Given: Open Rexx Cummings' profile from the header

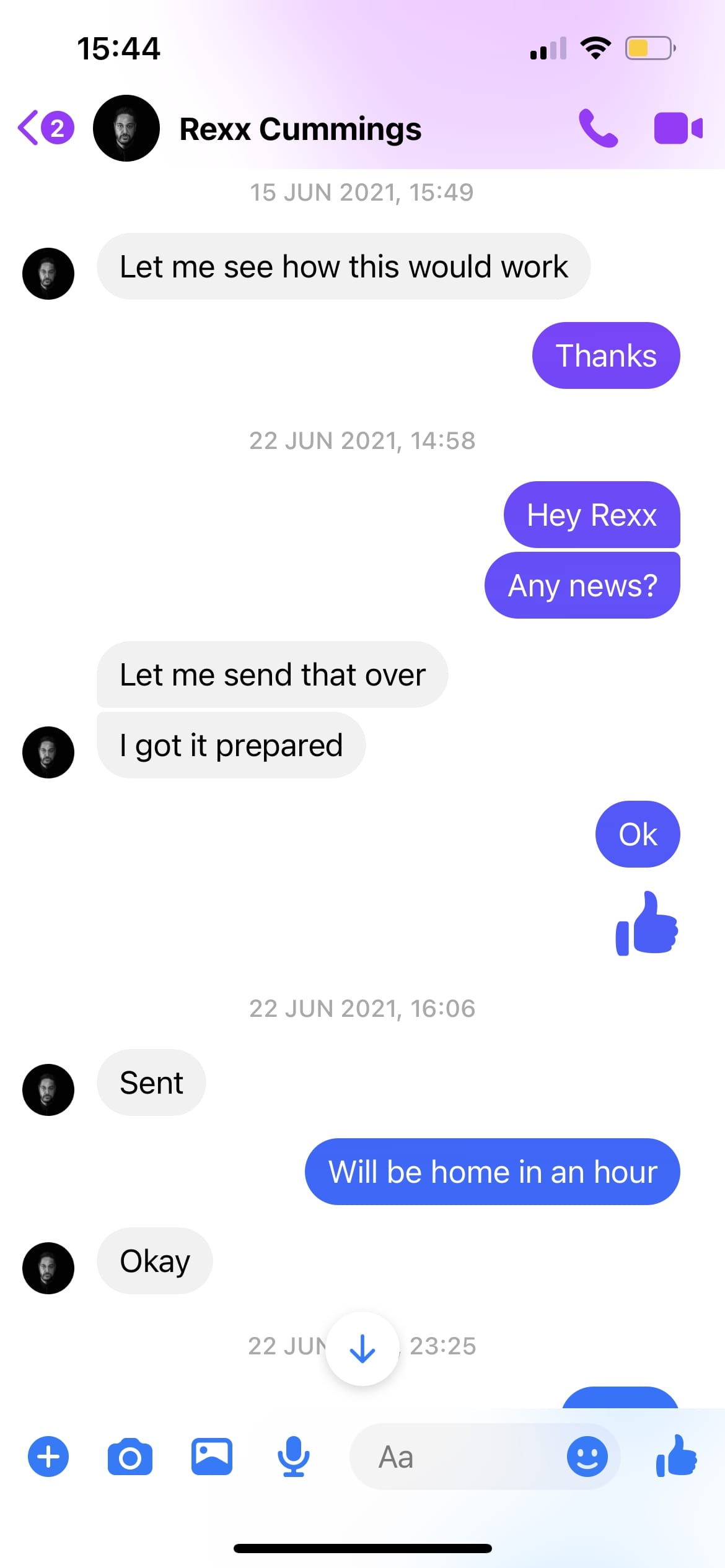Looking at the screenshot, I should (x=299, y=129).
